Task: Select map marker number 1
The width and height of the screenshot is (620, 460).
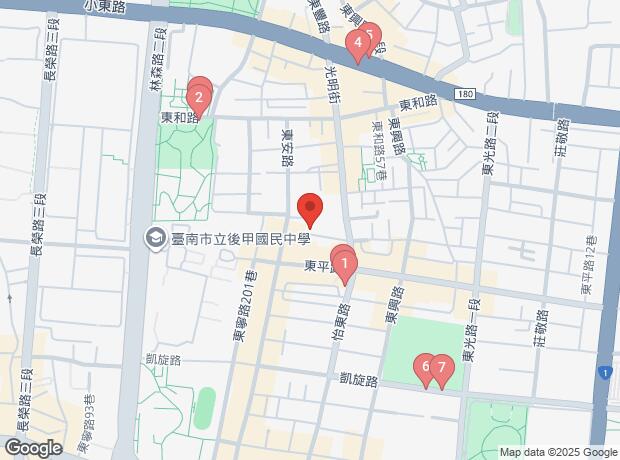Action: [x=345, y=267]
